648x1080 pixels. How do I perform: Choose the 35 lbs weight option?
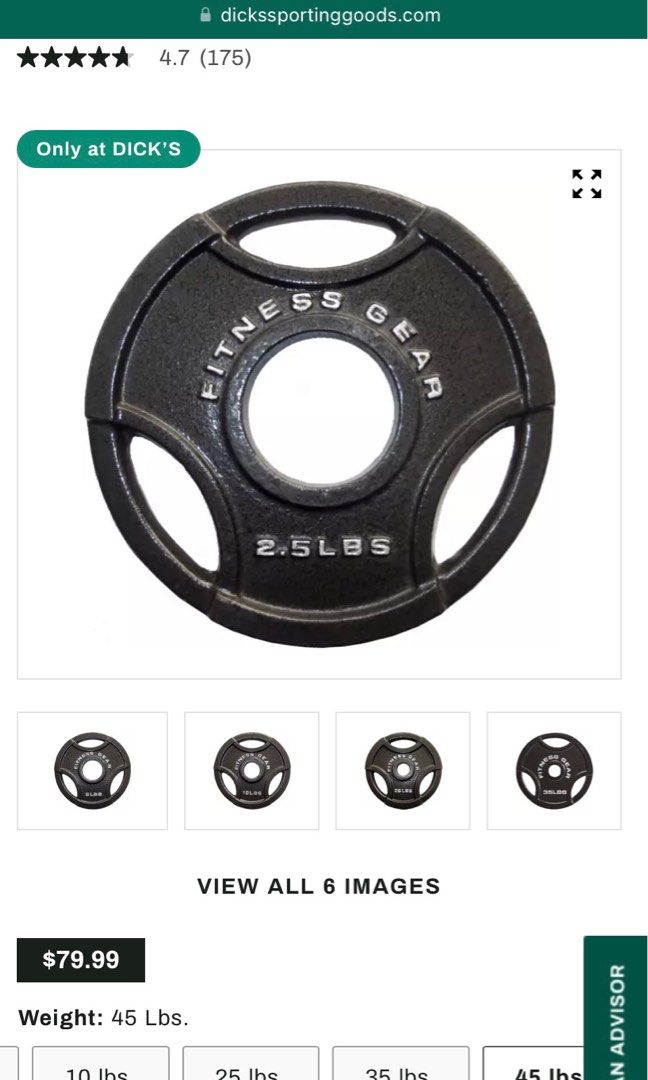(400, 1066)
